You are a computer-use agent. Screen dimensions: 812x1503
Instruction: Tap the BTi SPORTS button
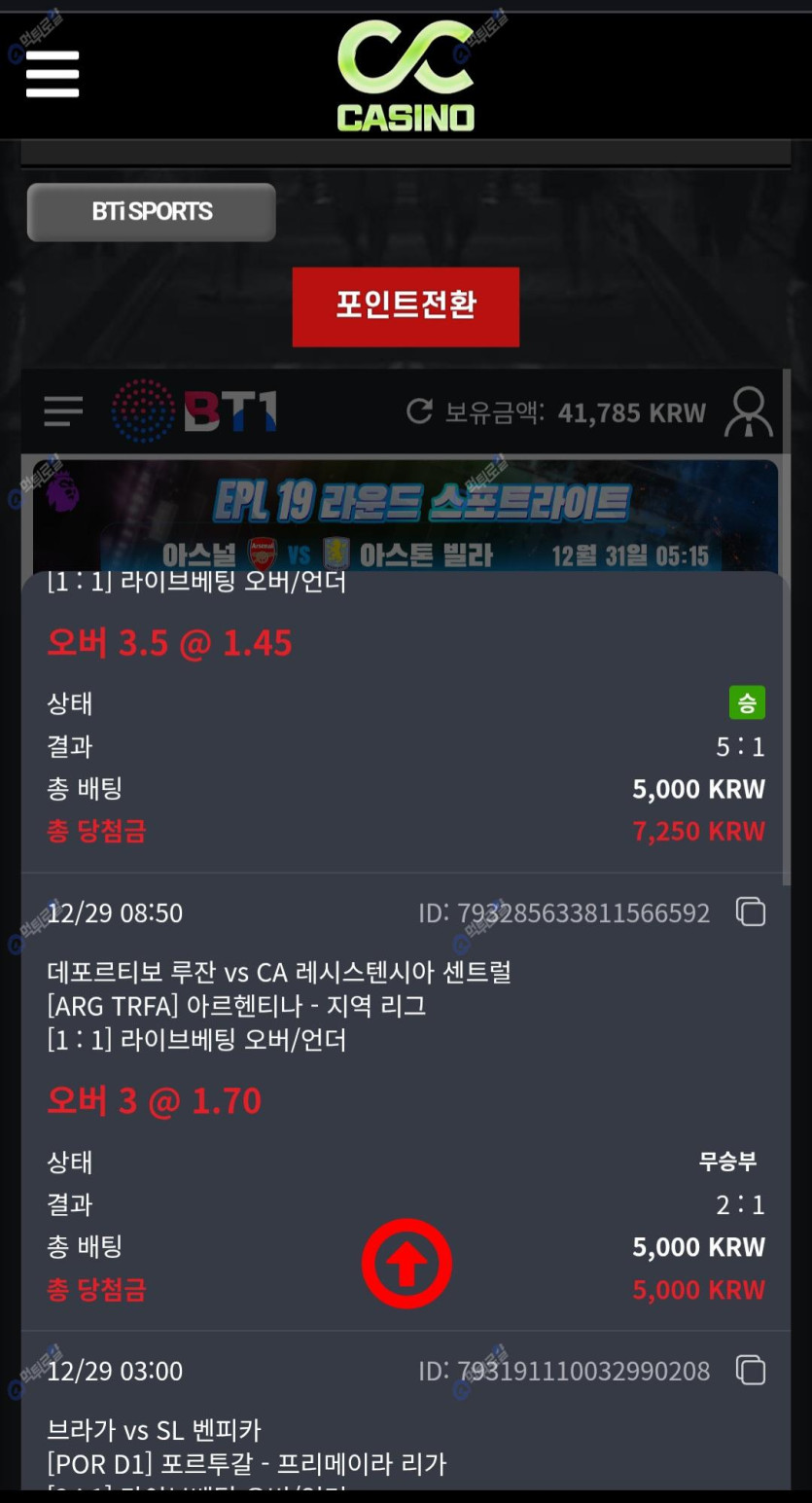coord(152,212)
